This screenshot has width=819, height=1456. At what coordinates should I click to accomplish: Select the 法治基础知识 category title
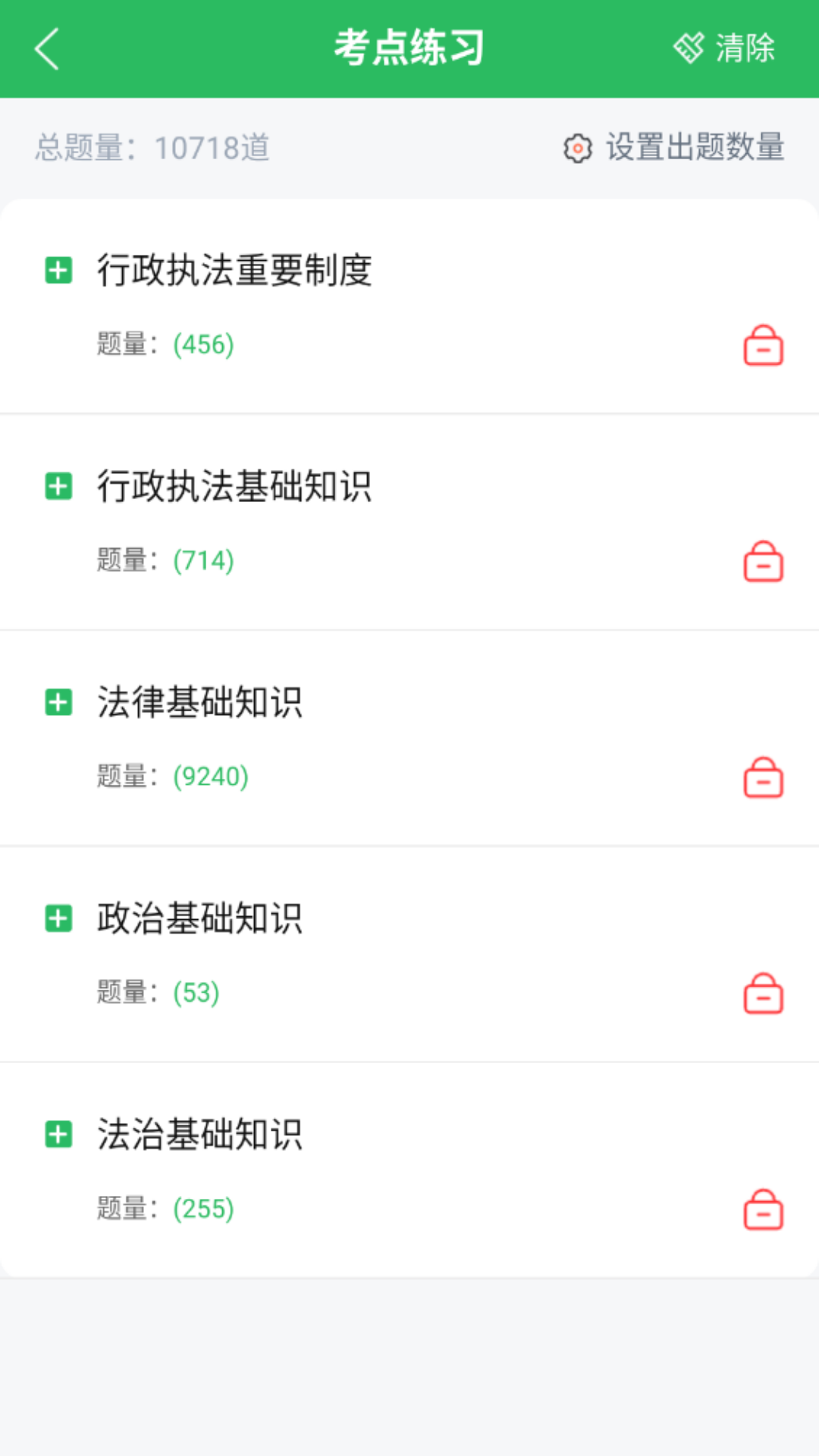(x=200, y=1134)
